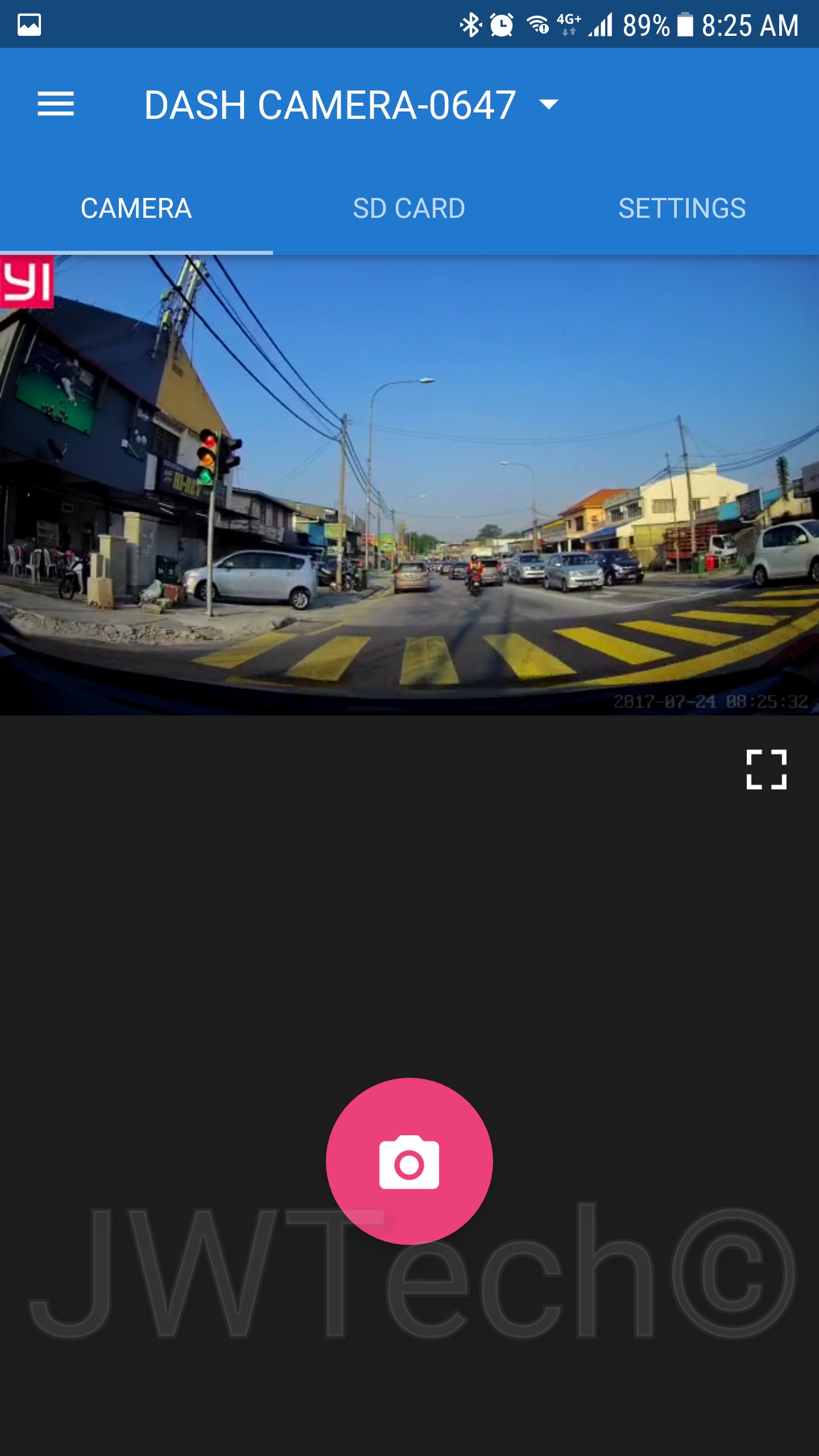Select the CAMERA tab
819x1456 pixels.
click(x=136, y=208)
